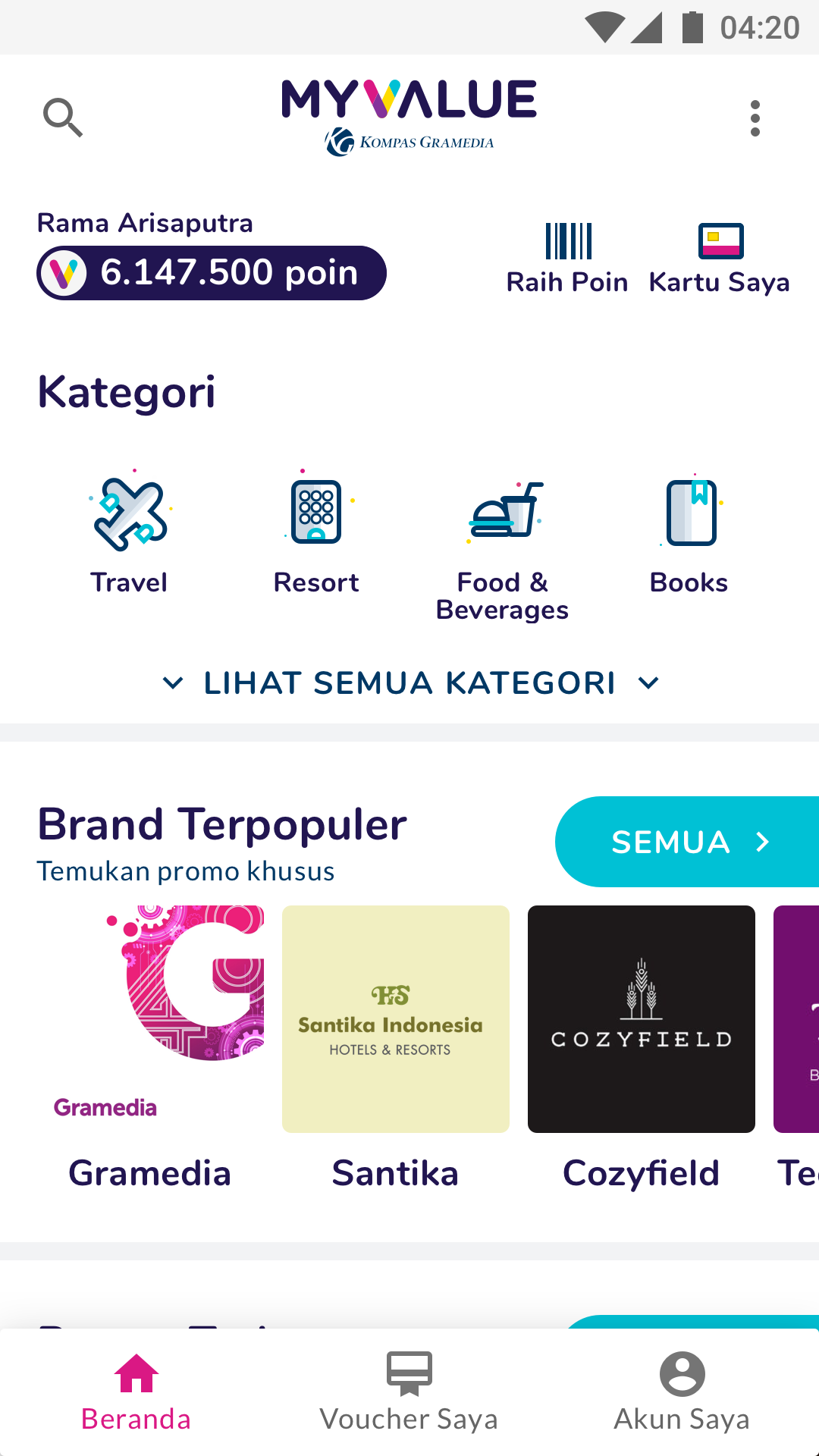The width and height of the screenshot is (819, 1456).
Task: Expand Lihat Semua Kategori
Action: [409, 683]
